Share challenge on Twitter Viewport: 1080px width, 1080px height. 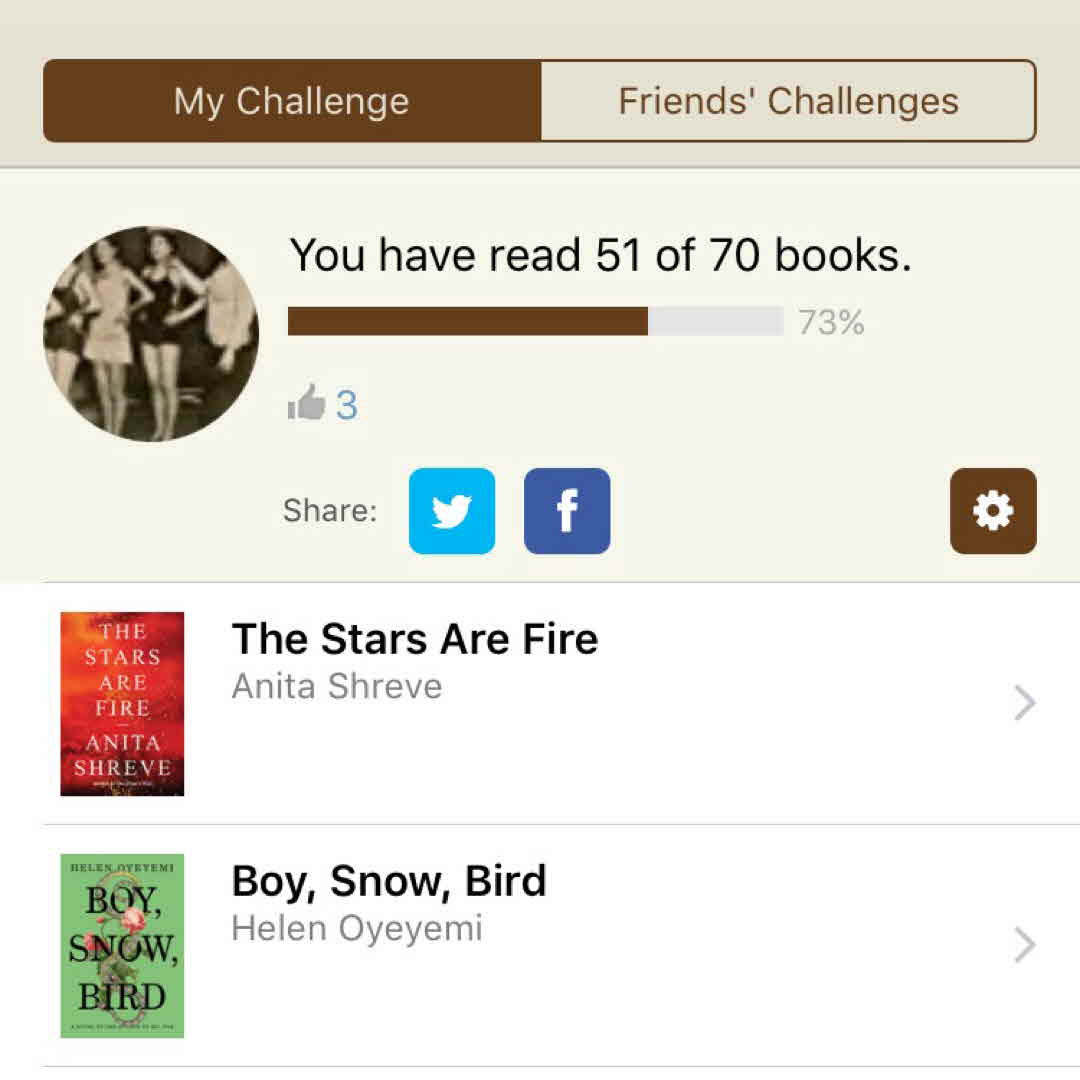tap(452, 511)
